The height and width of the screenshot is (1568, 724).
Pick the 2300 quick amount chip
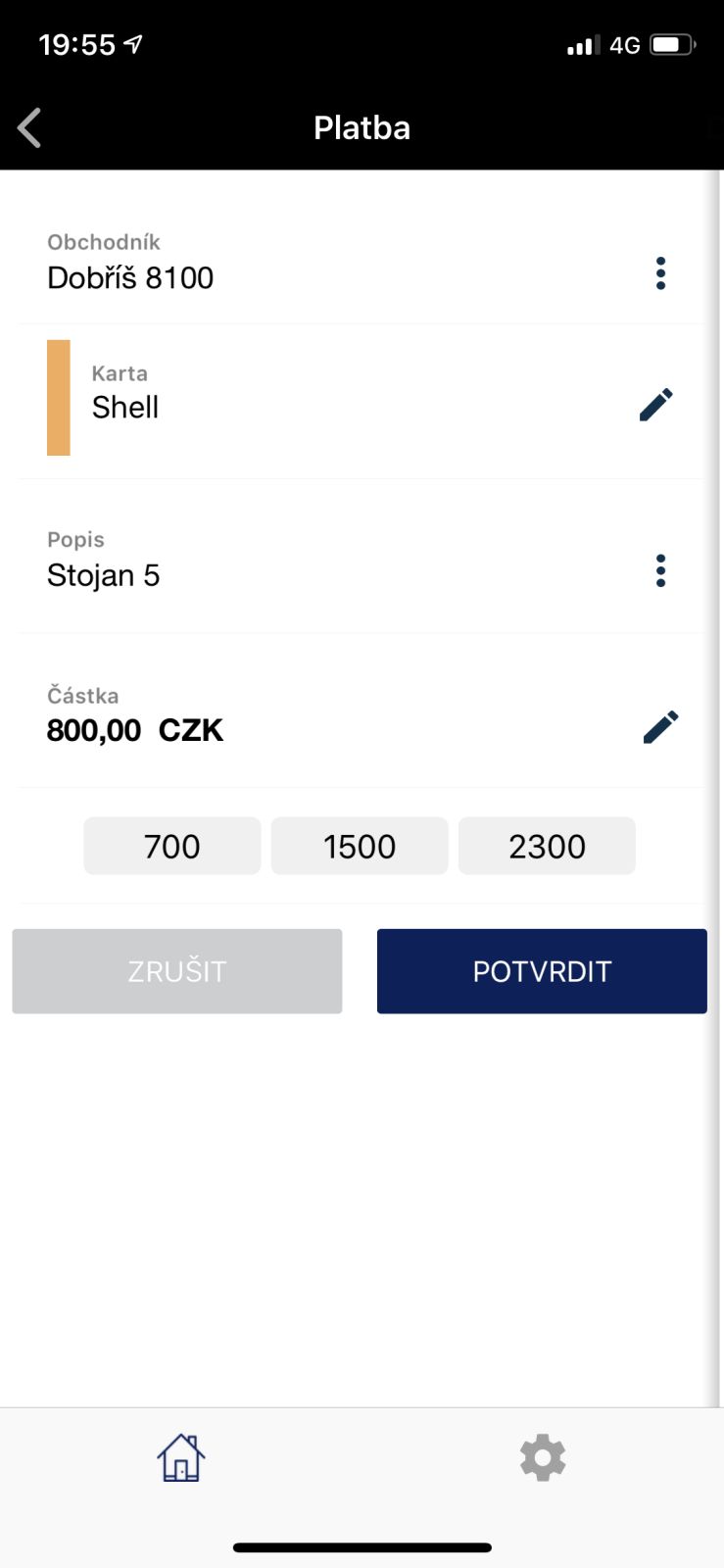pyautogui.click(x=547, y=846)
